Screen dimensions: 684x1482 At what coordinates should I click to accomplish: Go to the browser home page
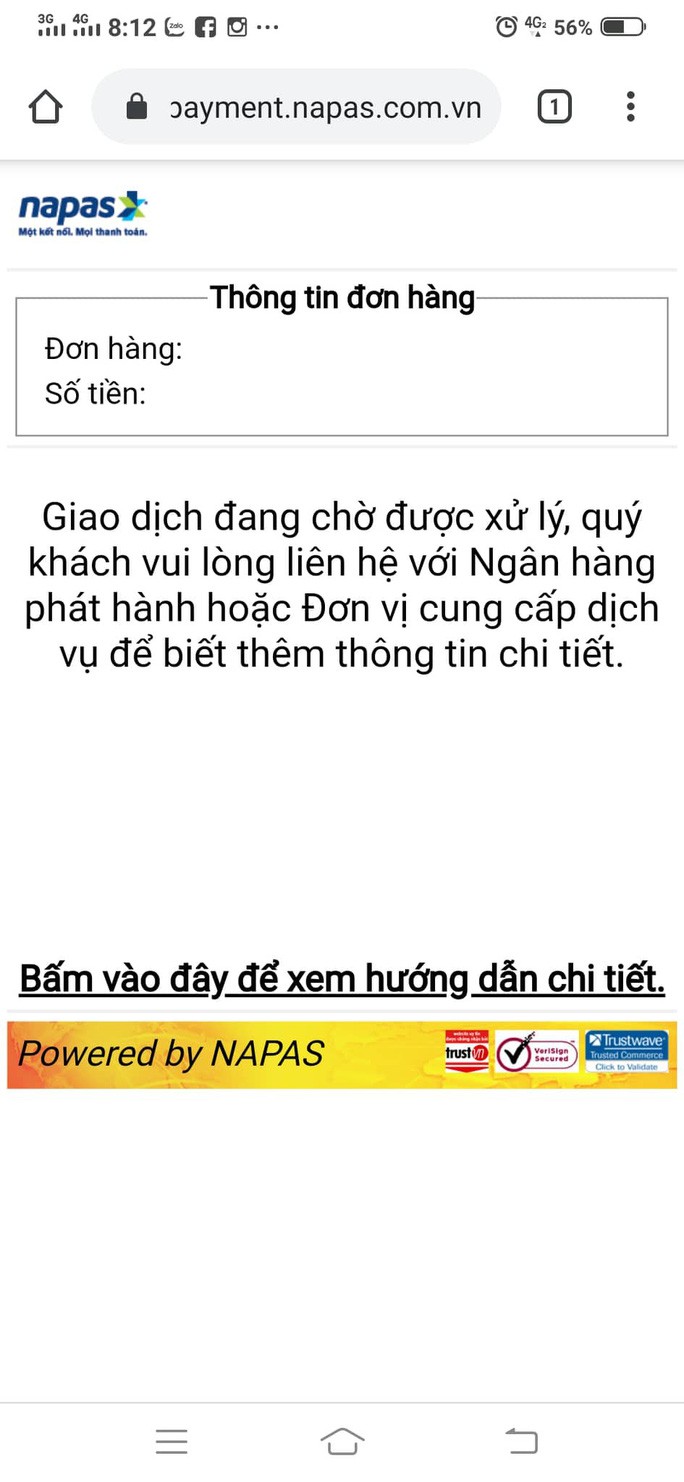click(x=46, y=107)
